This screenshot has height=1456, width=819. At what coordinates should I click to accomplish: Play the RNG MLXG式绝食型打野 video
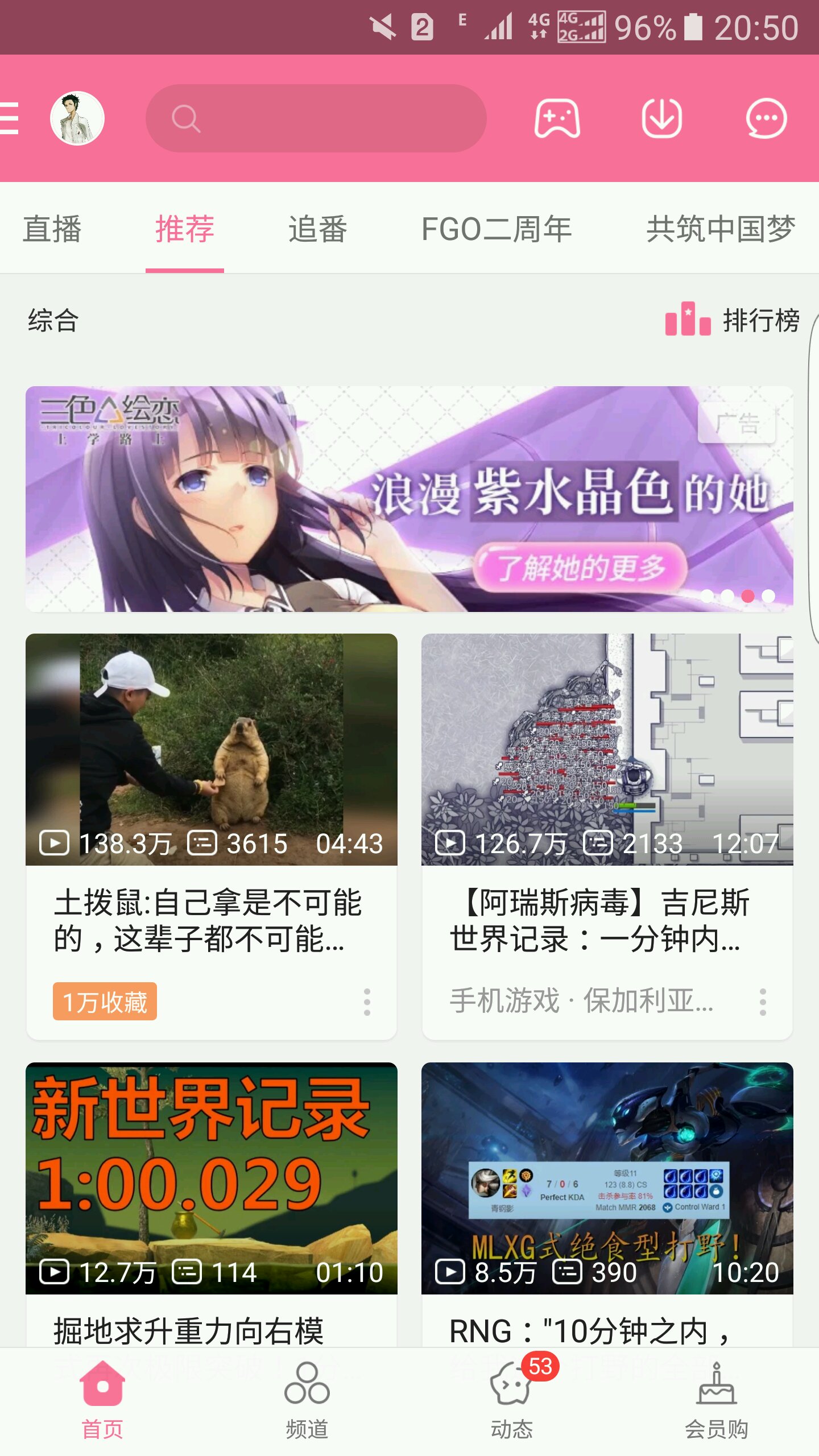(x=607, y=1178)
